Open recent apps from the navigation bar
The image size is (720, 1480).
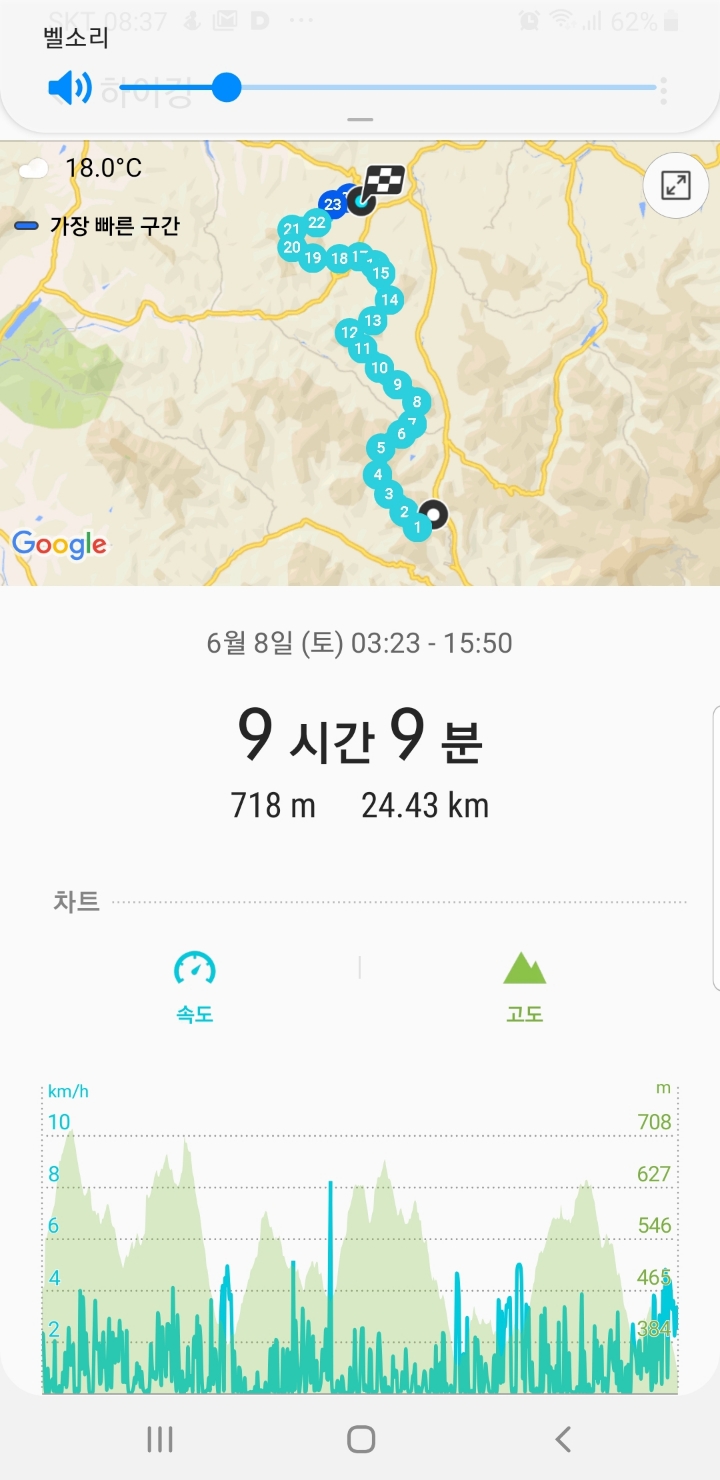pos(160,1439)
